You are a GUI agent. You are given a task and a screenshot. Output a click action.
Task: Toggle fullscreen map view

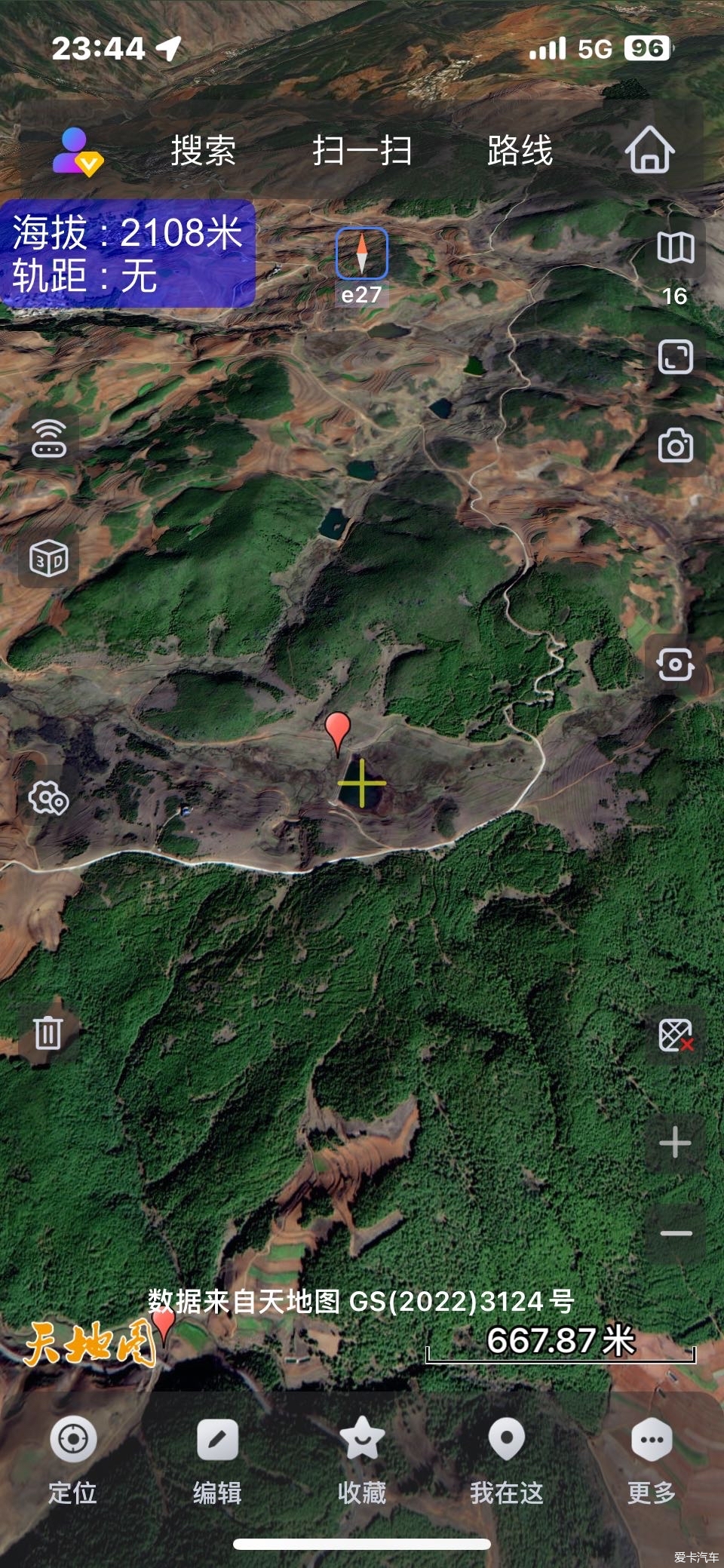tap(676, 357)
